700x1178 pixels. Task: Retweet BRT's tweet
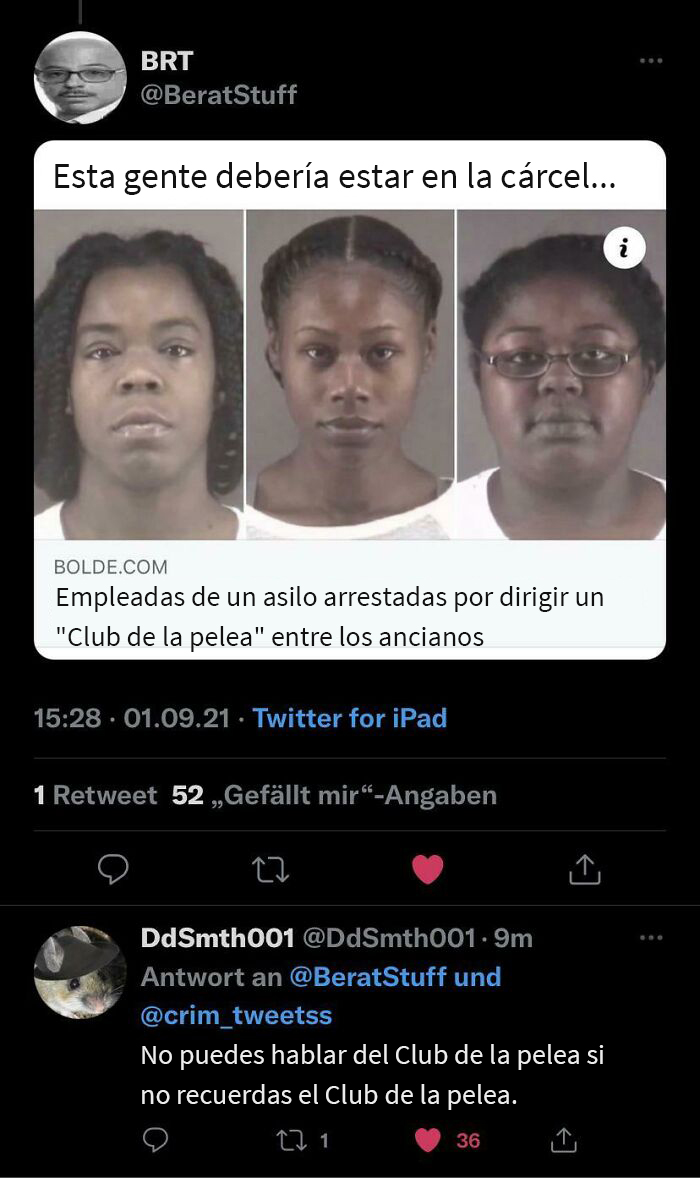pos(271,870)
